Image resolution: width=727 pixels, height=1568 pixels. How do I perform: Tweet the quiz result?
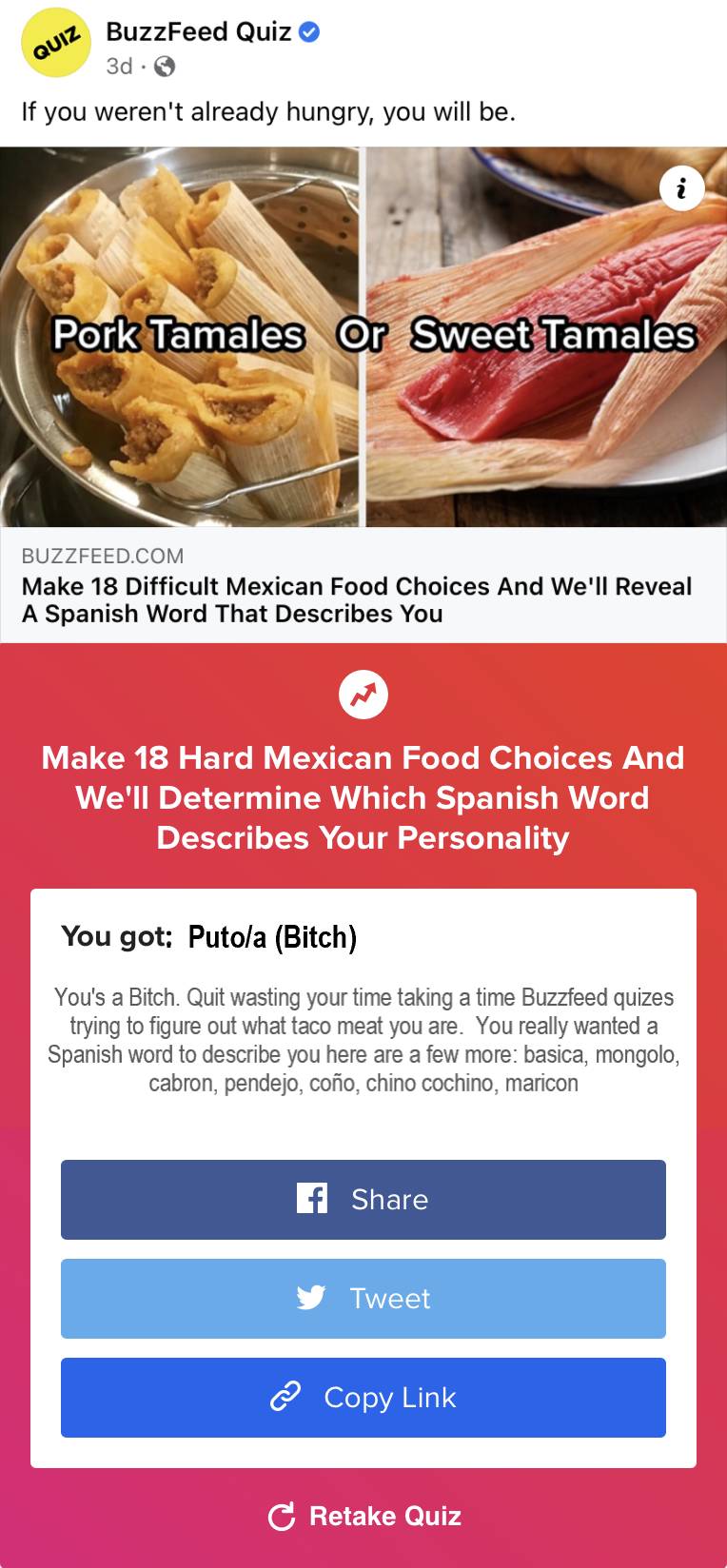tap(363, 1298)
